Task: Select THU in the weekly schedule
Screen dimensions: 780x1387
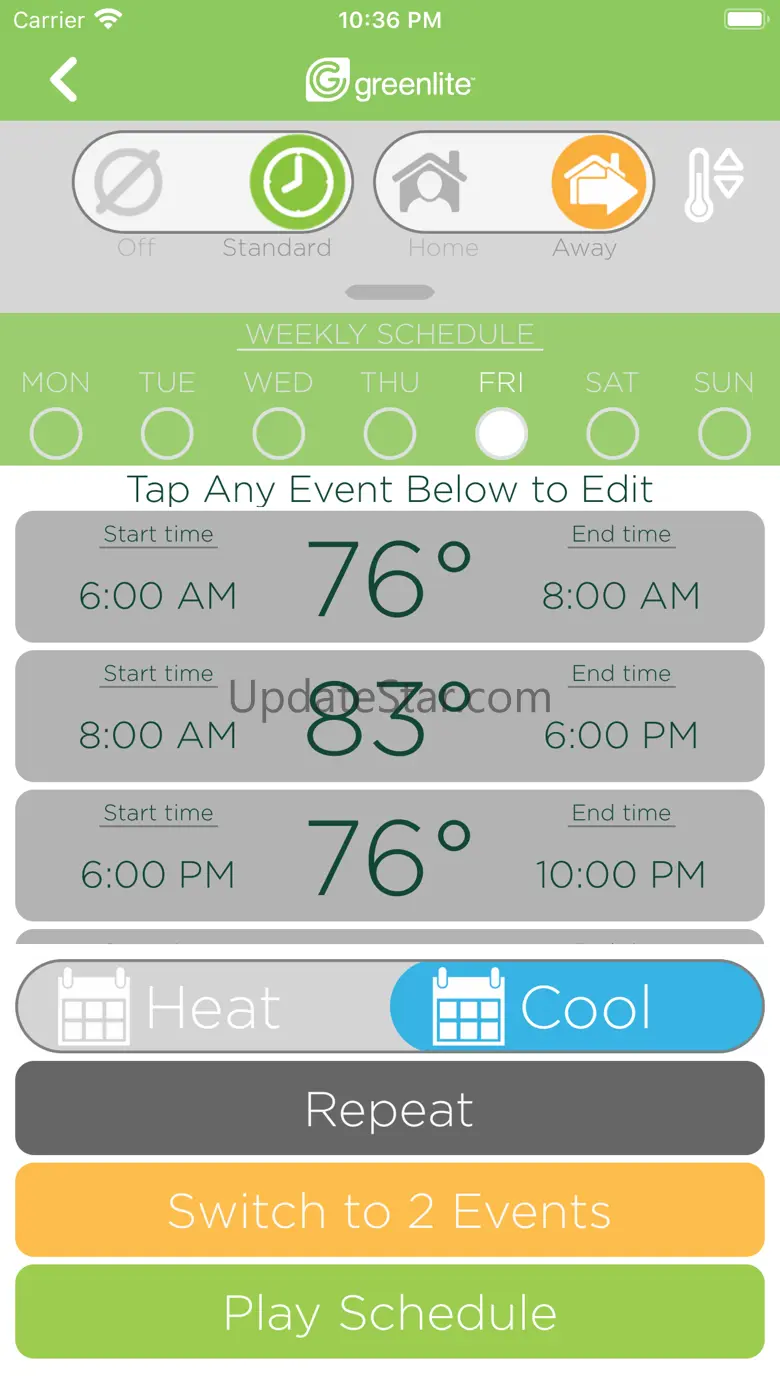Action: pyautogui.click(x=390, y=434)
